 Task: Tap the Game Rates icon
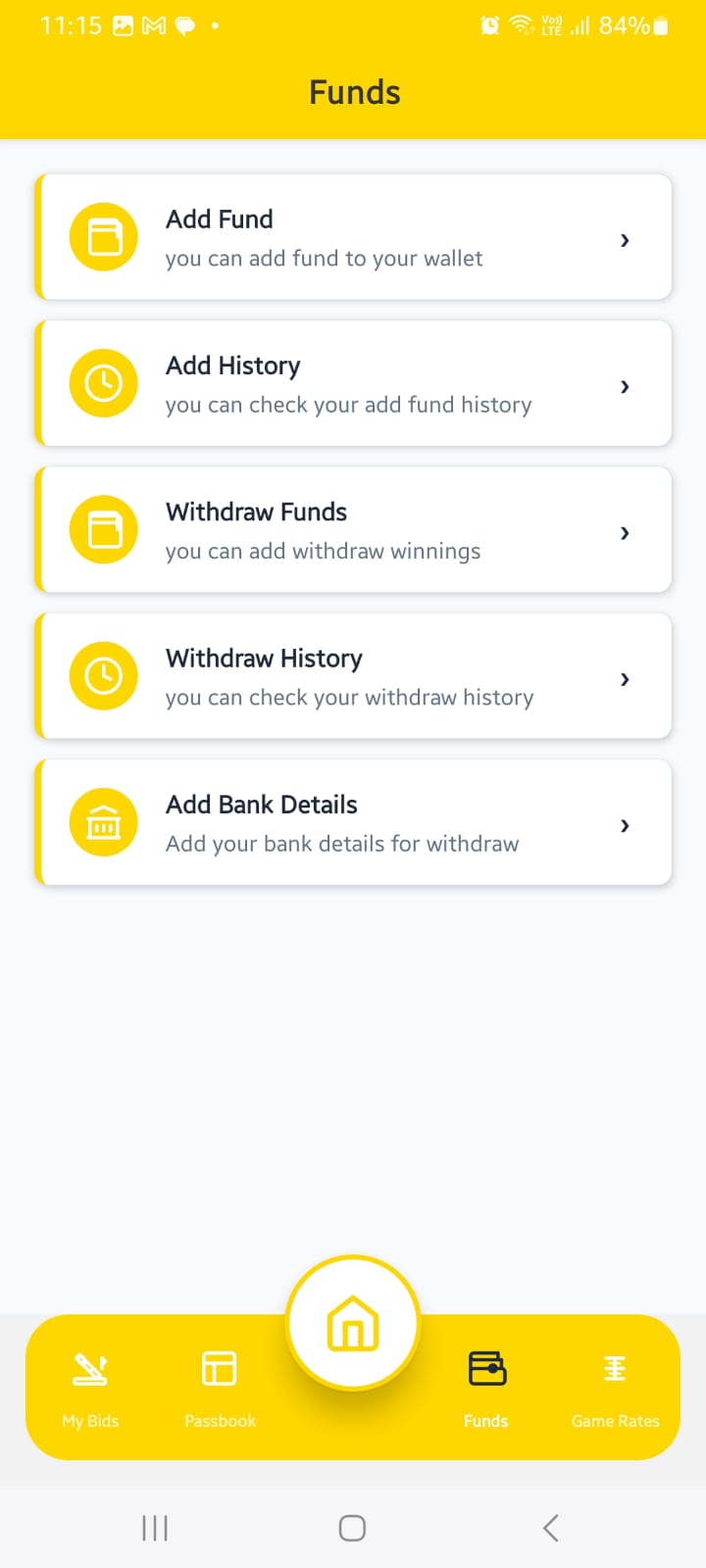(x=615, y=1368)
